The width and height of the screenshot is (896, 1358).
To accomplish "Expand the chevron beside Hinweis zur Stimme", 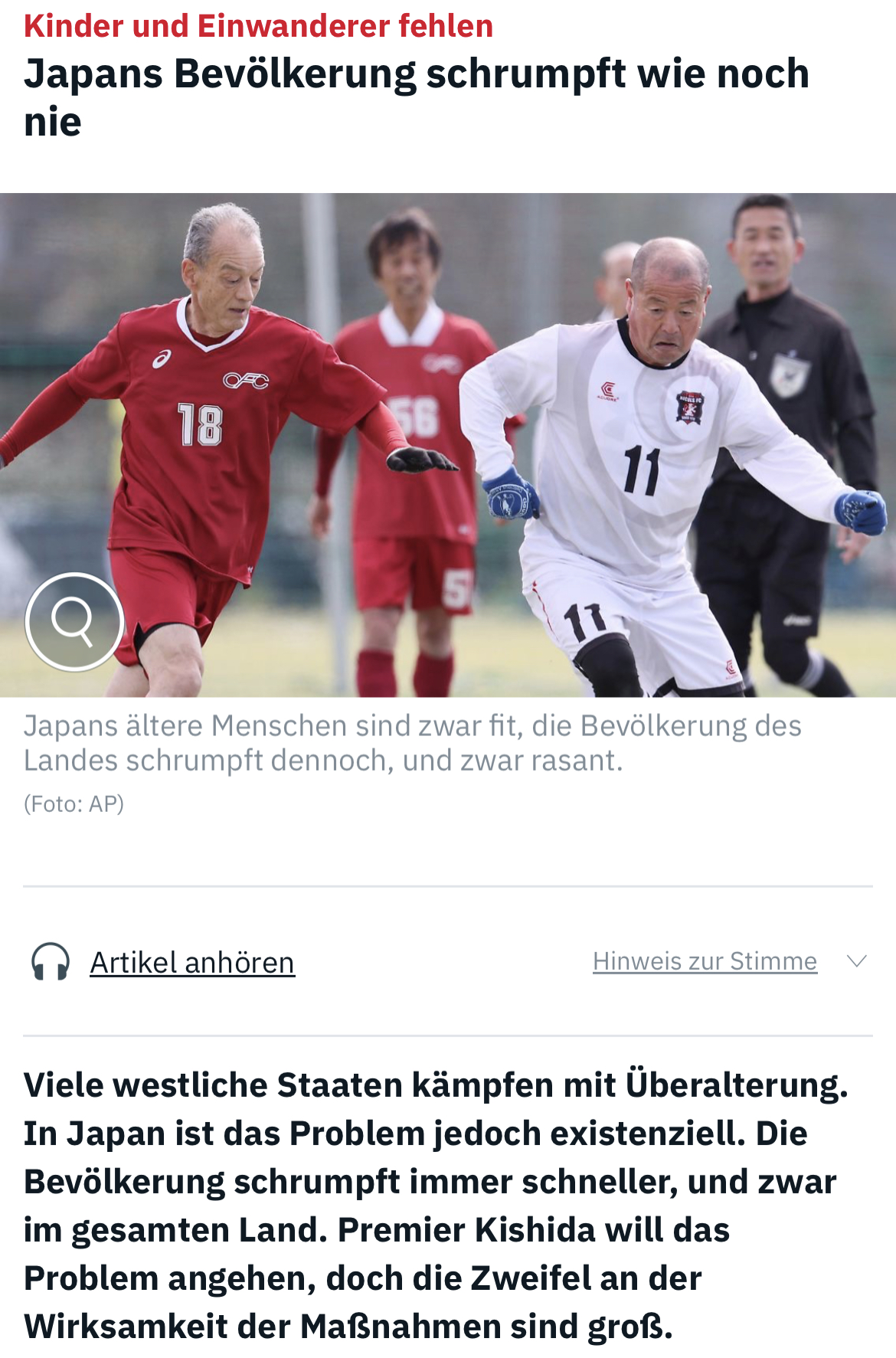I will pos(857,960).
